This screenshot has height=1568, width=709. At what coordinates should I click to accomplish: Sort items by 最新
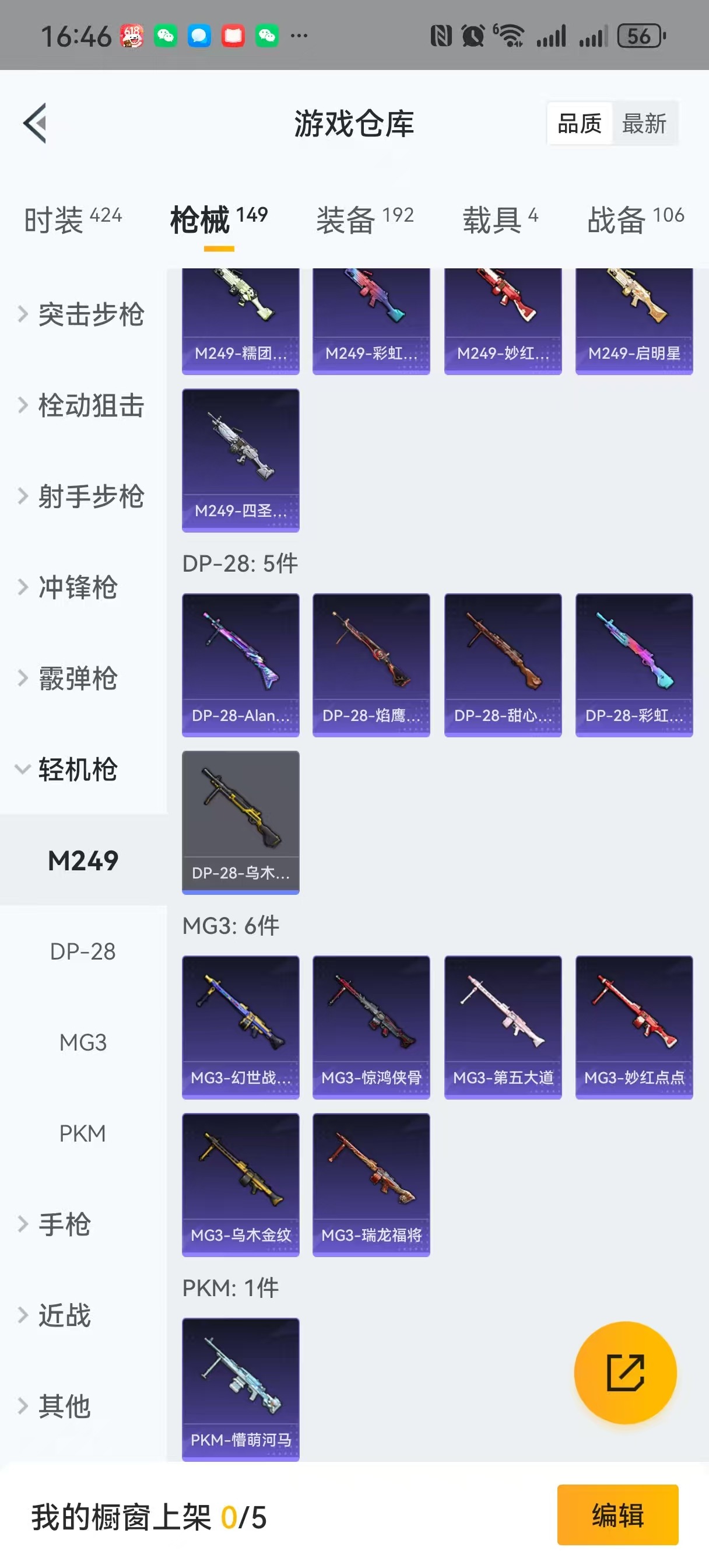tap(644, 124)
